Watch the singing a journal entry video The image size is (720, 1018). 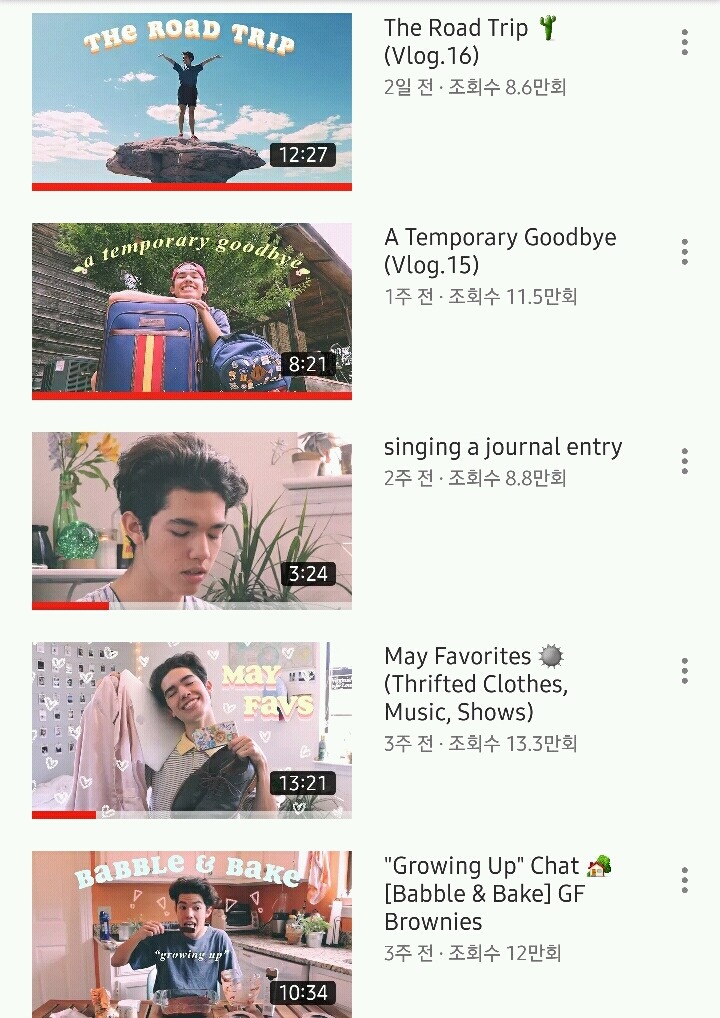click(191, 520)
